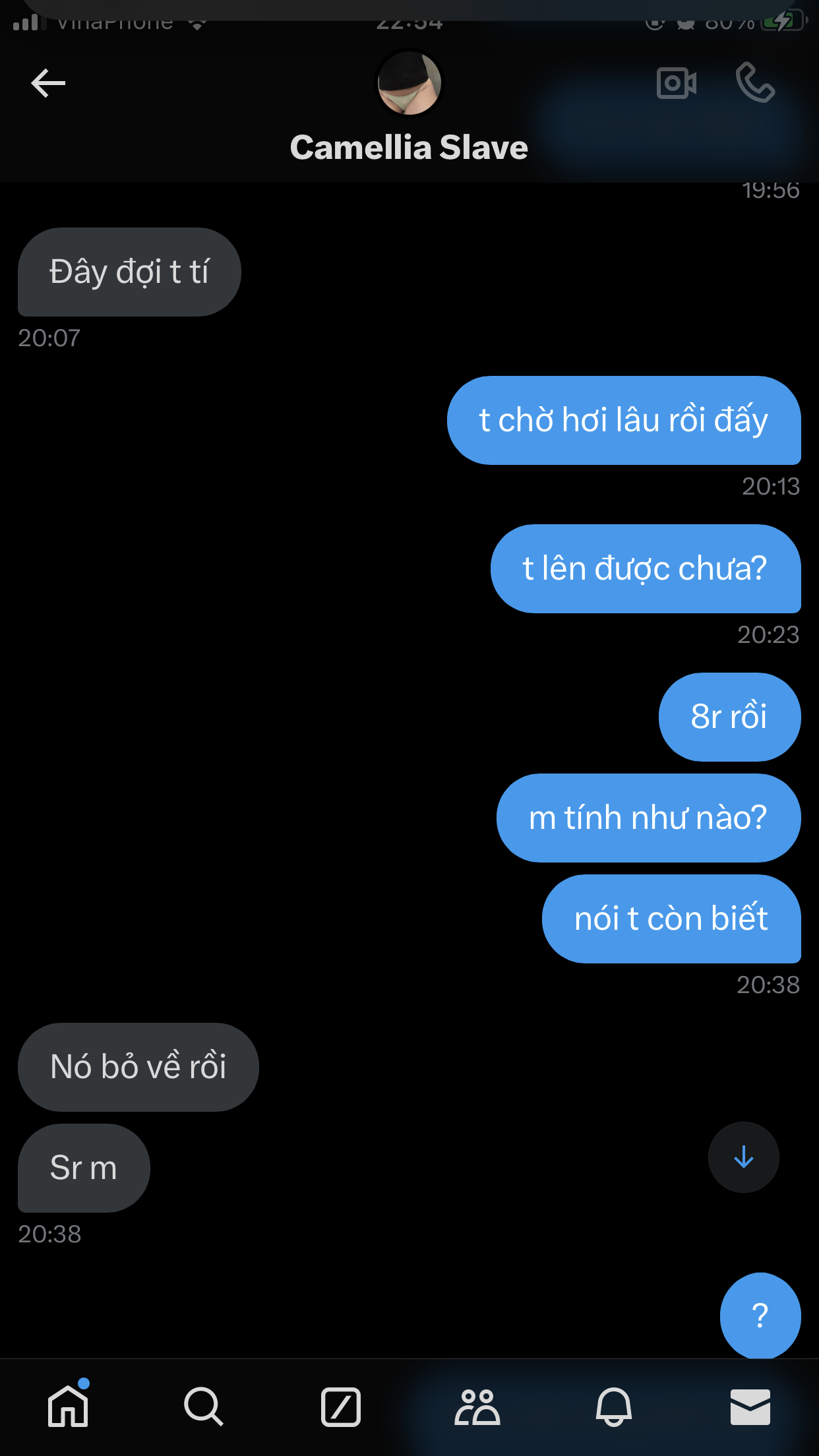Start a video call with Camellia Slave
The width and height of the screenshot is (819, 1456).
(677, 83)
